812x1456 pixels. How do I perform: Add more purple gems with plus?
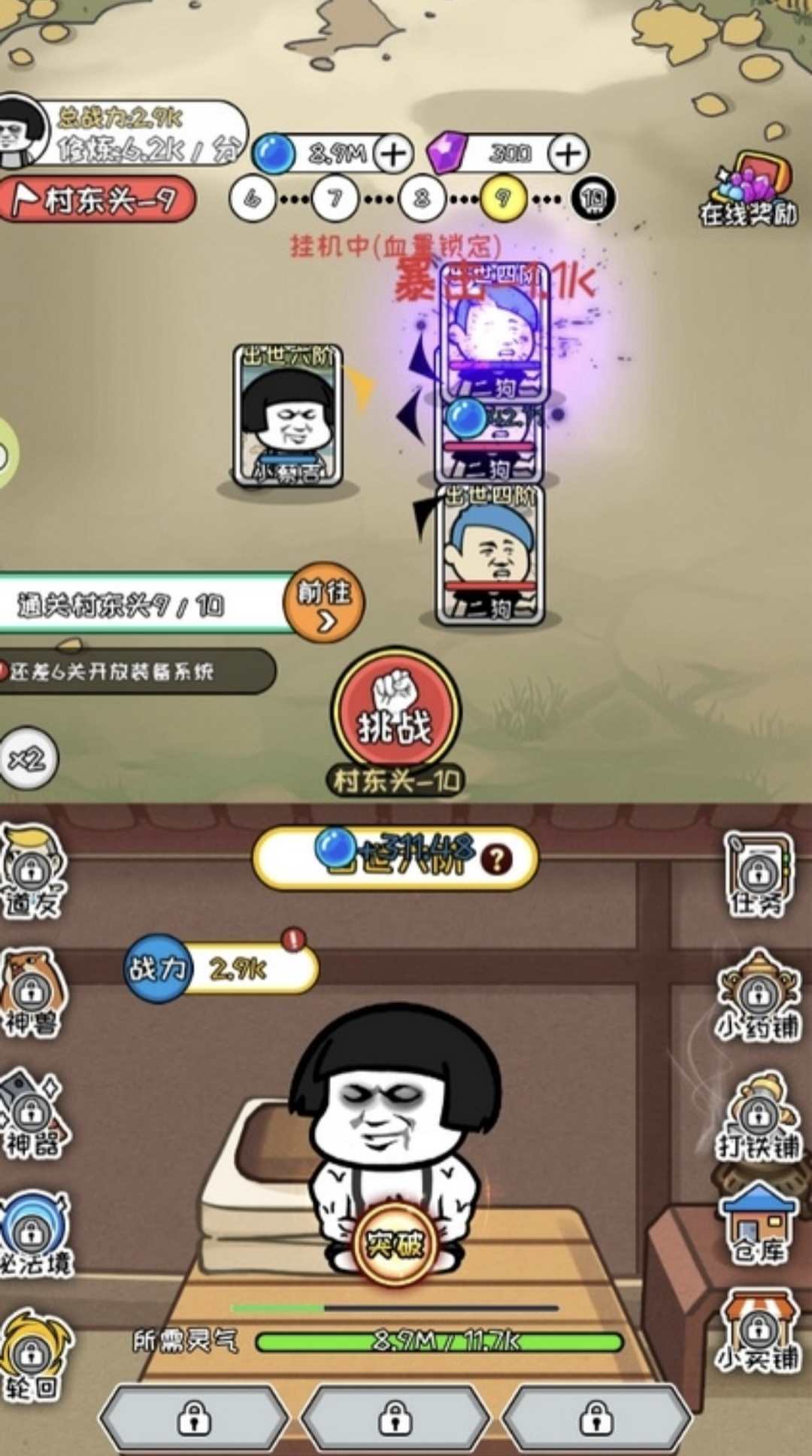tap(568, 154)
